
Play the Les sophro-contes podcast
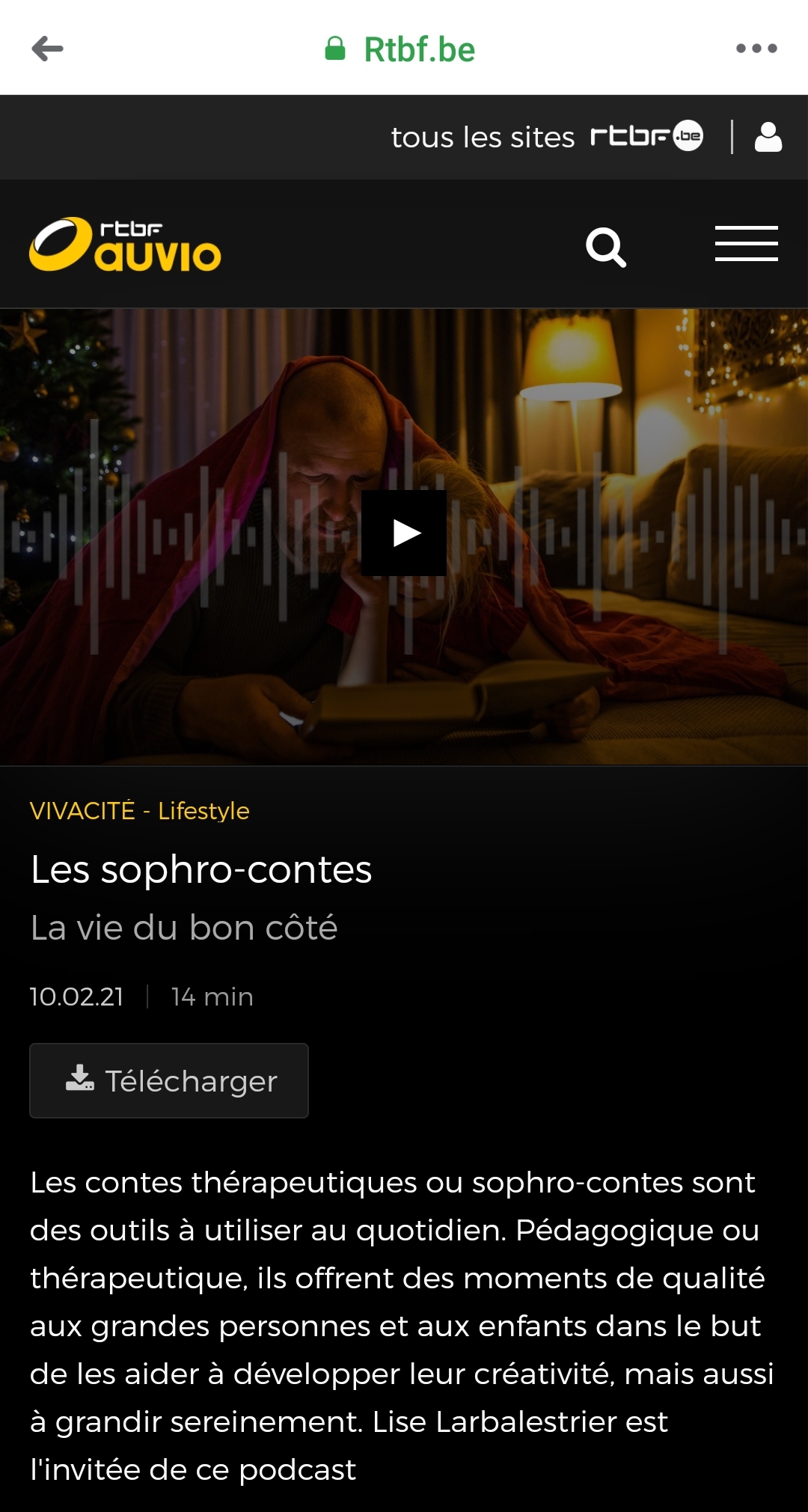point(404,533)
